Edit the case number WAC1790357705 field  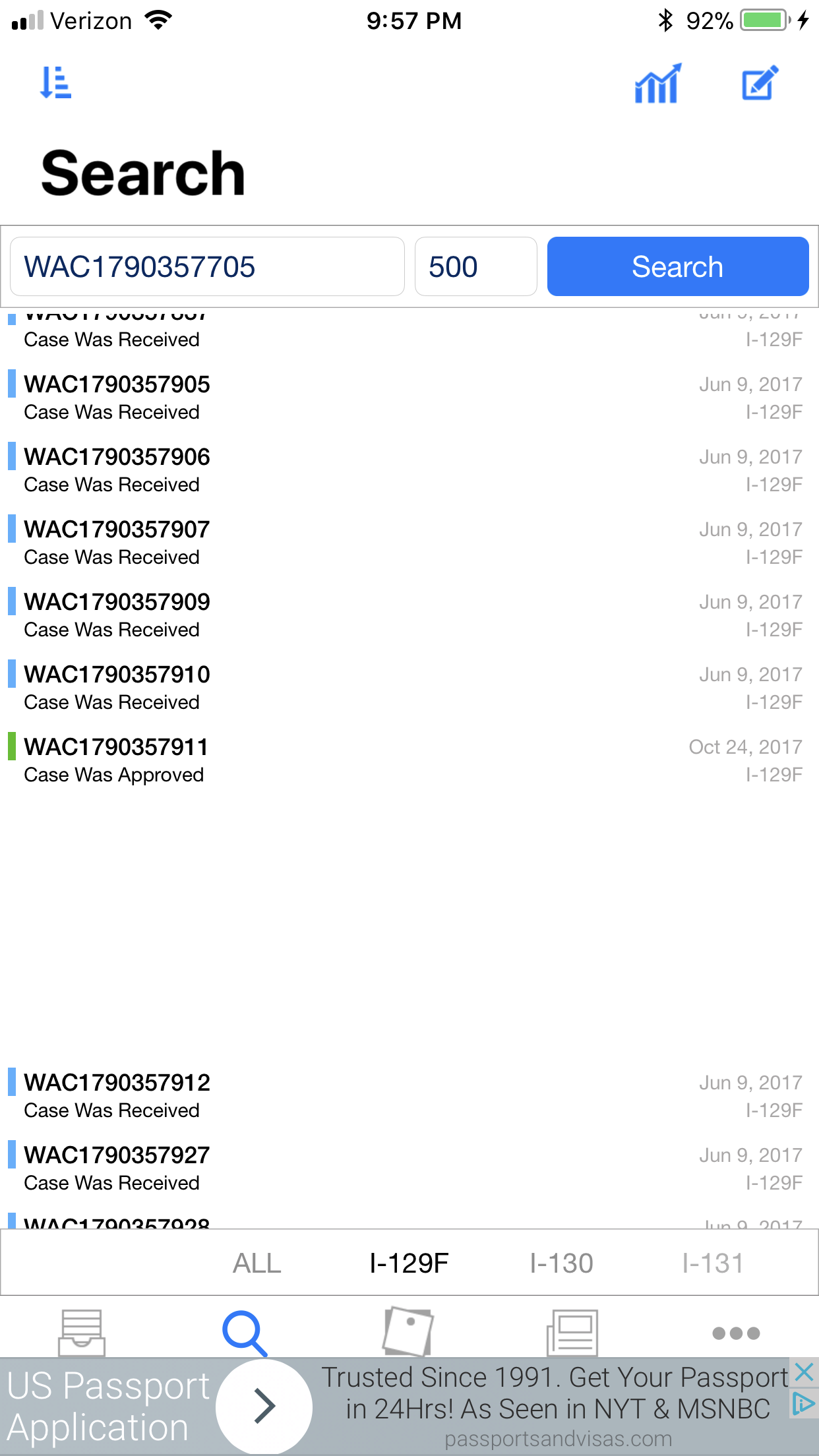pyautogui.click(x=207, y=266)
